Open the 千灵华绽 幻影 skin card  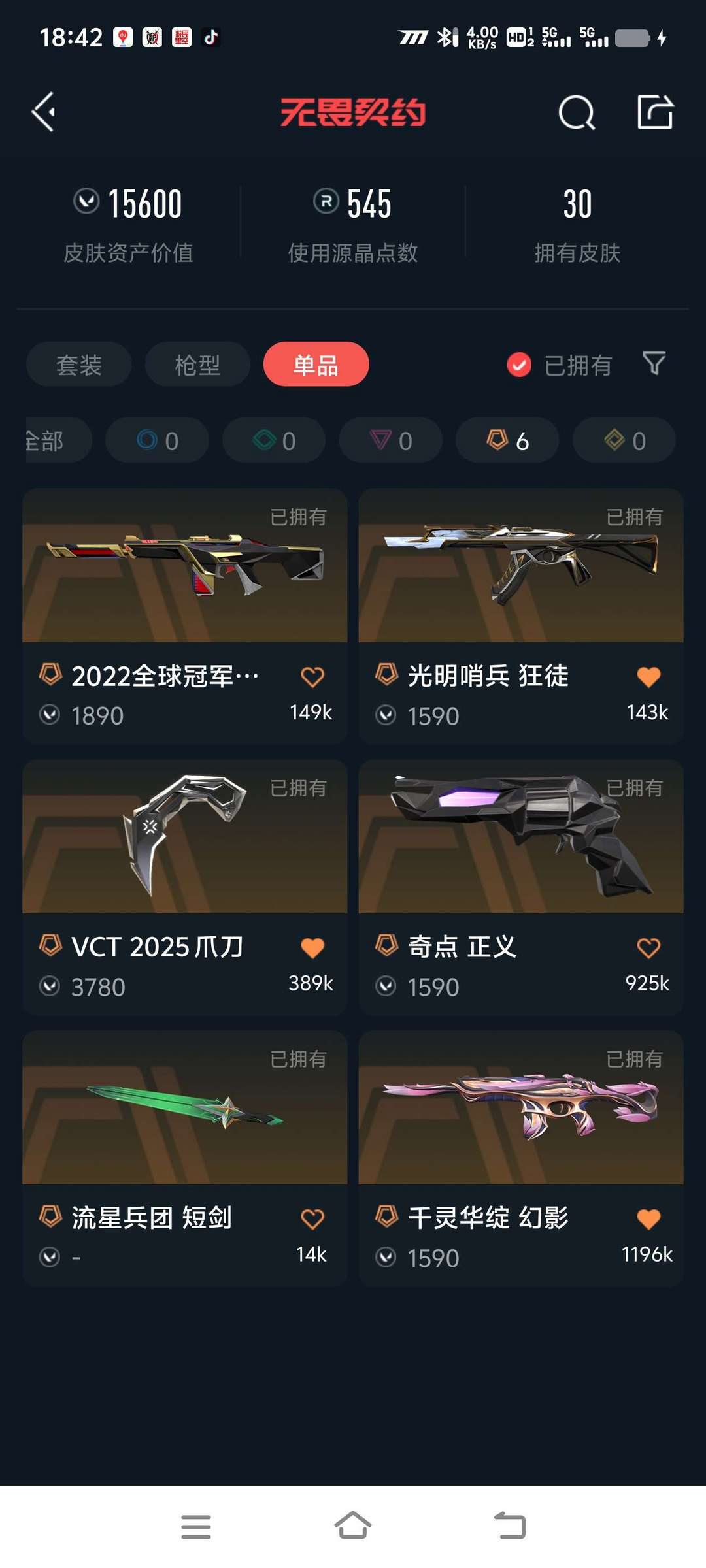(521, 1158)
